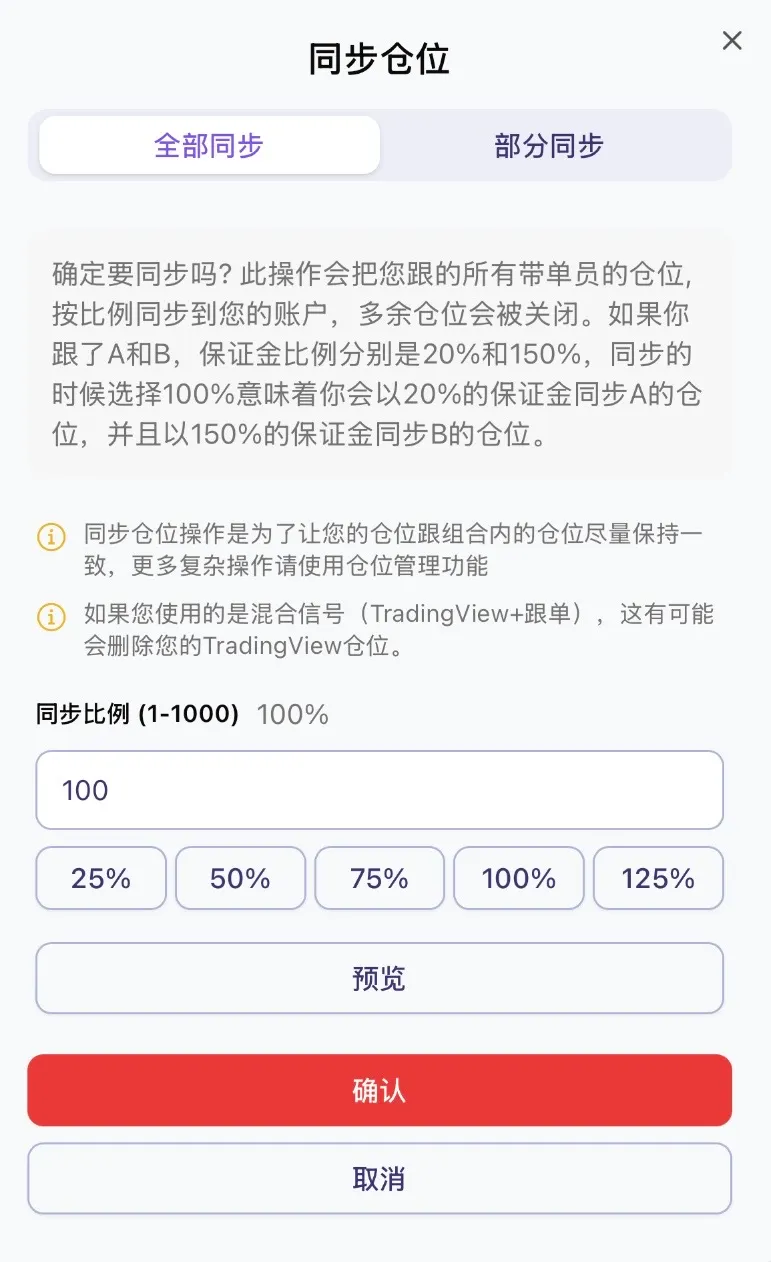
Task: Click the 预览 preview button
Action: tap(379, 978)
